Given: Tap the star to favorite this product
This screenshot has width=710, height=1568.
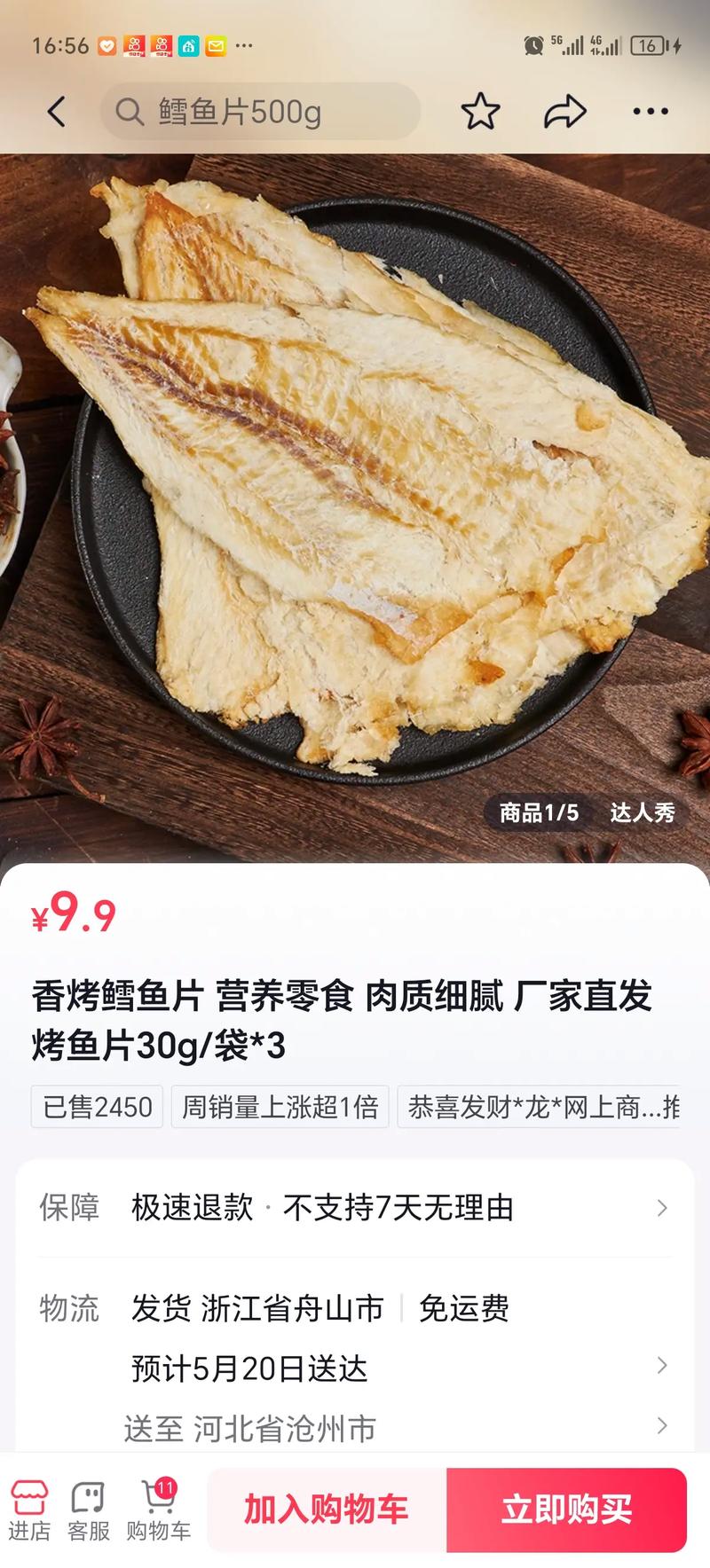Looking at the screenshot, I should [x=480, y=111].
